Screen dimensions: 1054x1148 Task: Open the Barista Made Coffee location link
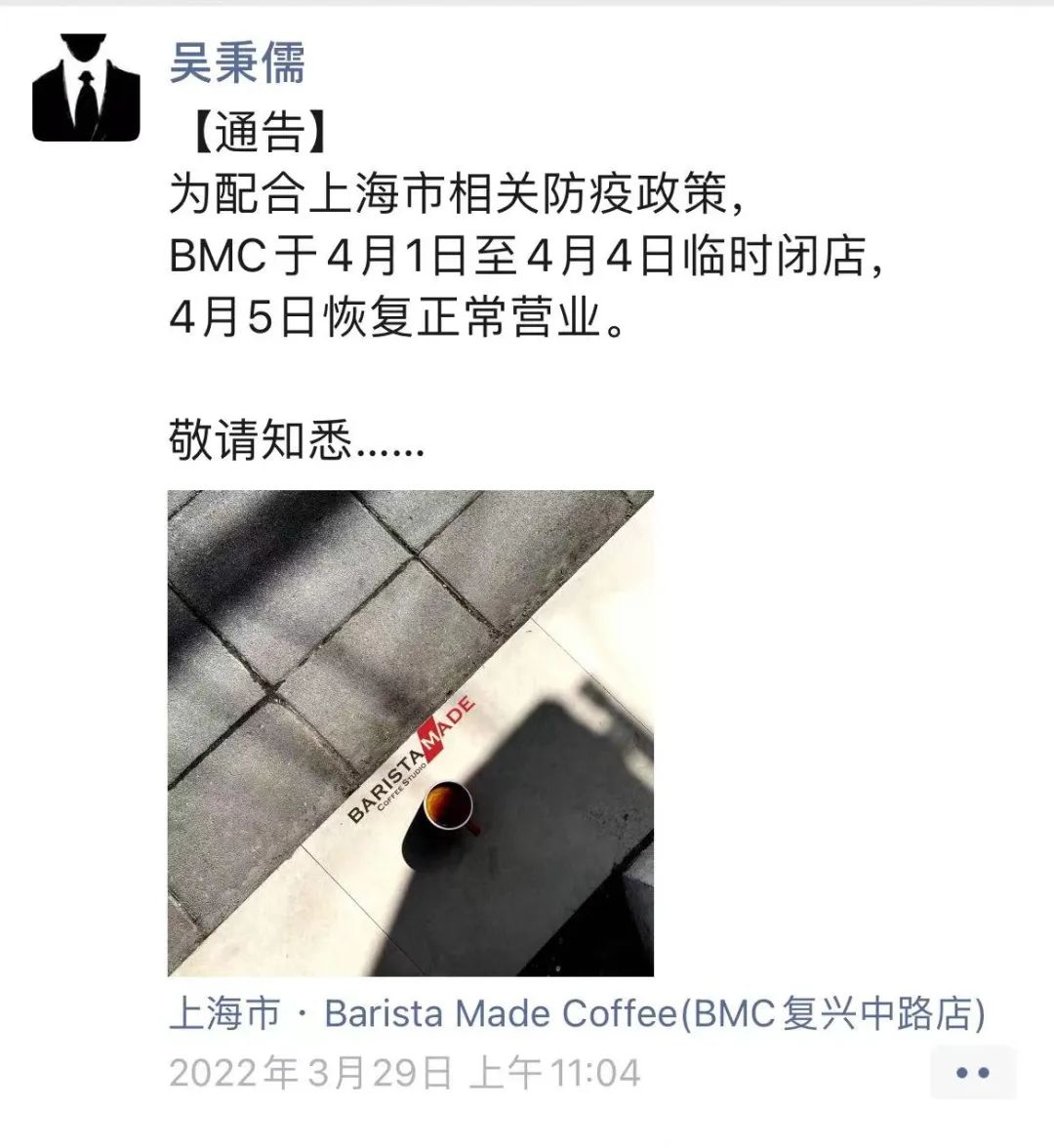pyautogui.click(x=577, y=1014)
